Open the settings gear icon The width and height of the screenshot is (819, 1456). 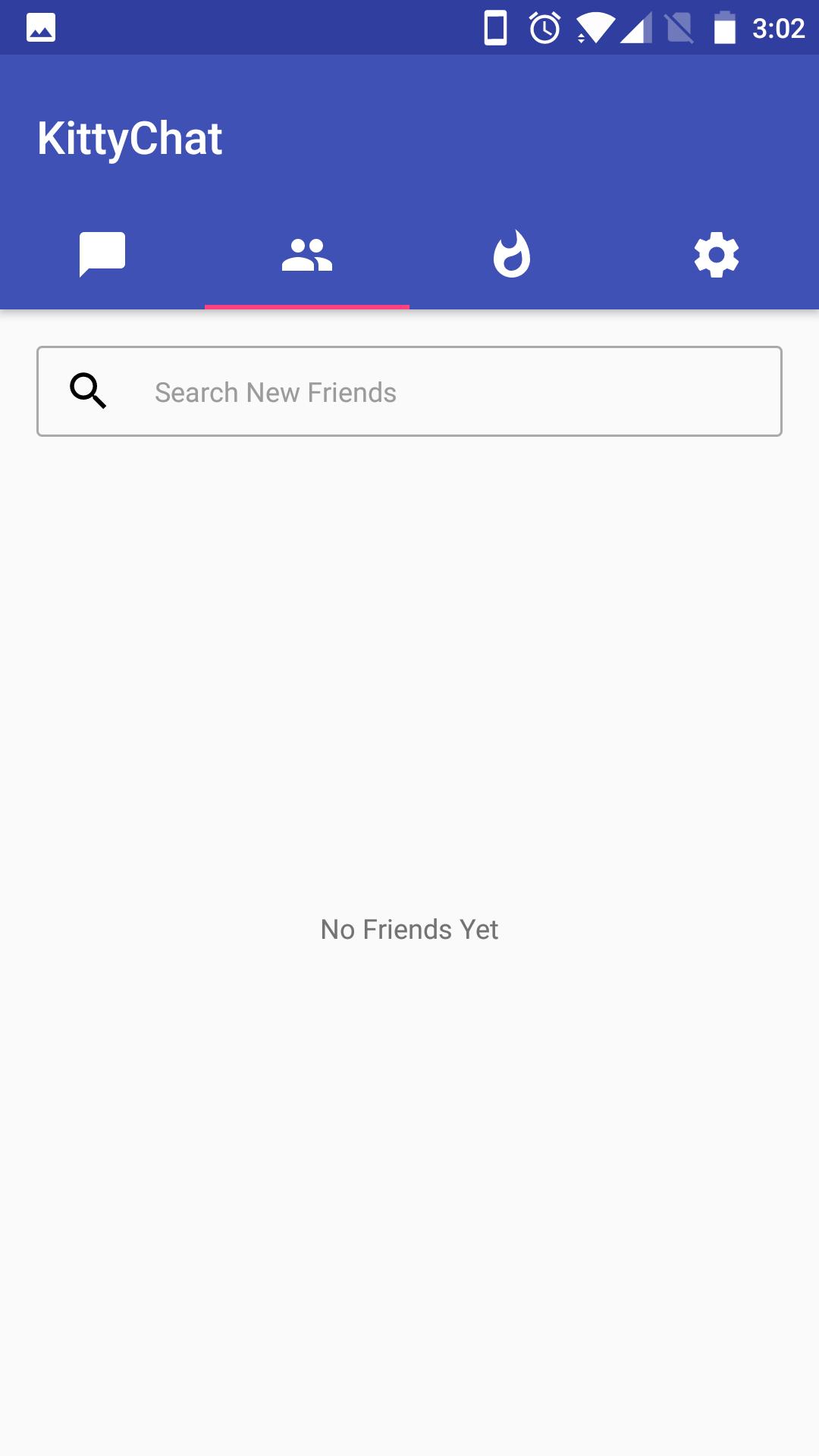click(717, 255)
